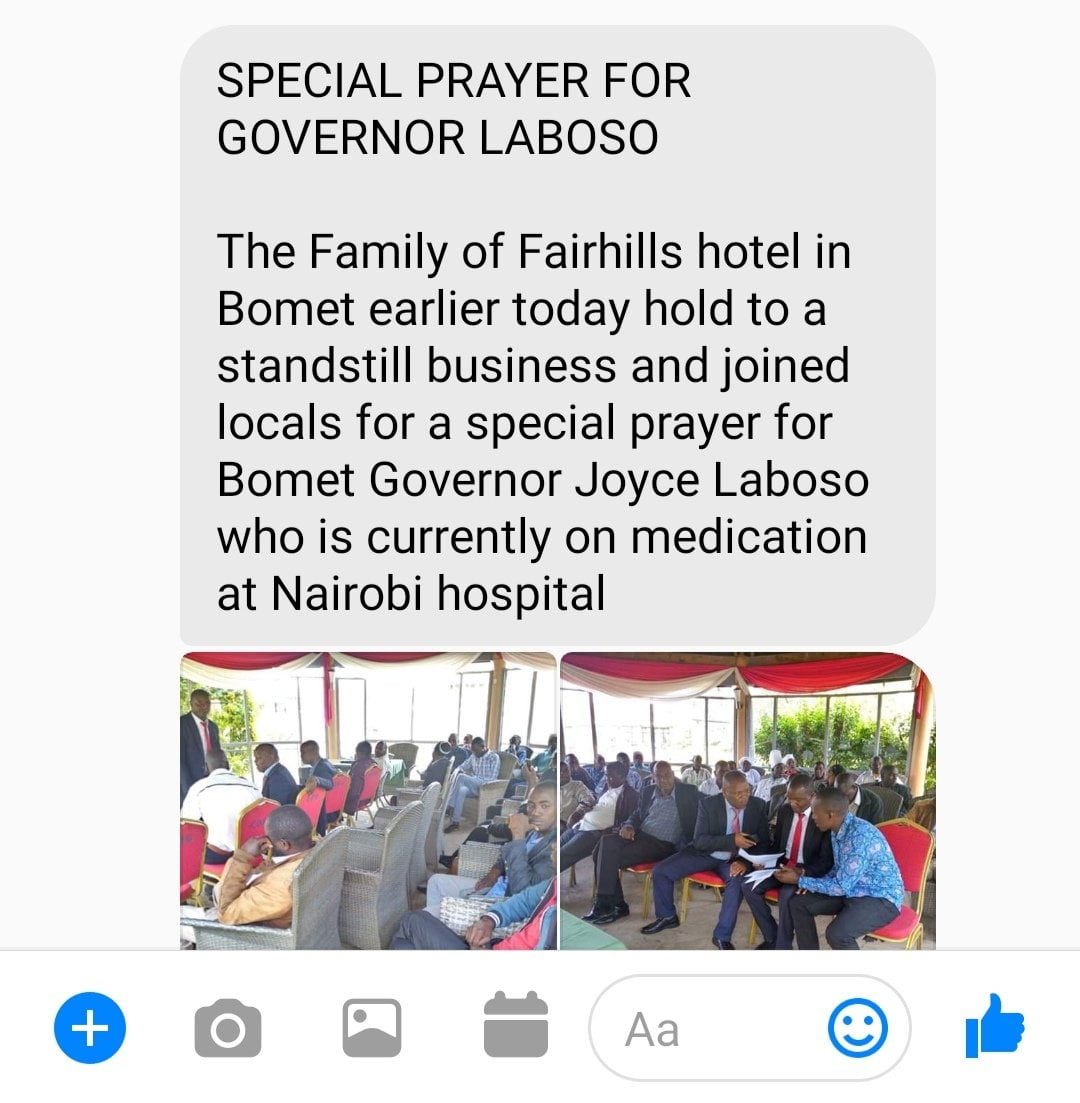Send a thumbs-up like

pyautogui.click(x=996, y=1026)
